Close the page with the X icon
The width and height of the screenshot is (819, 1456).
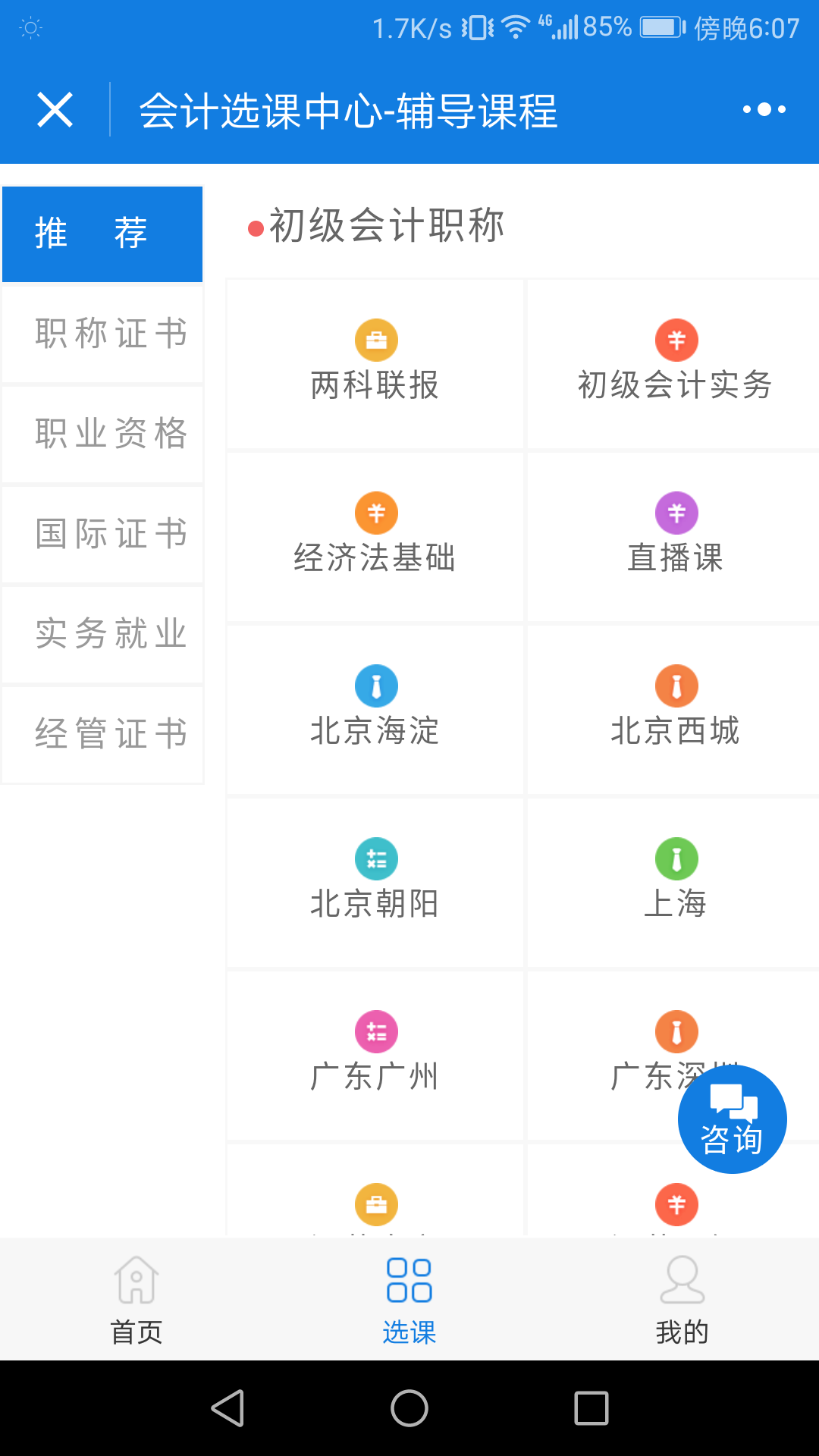55,110
